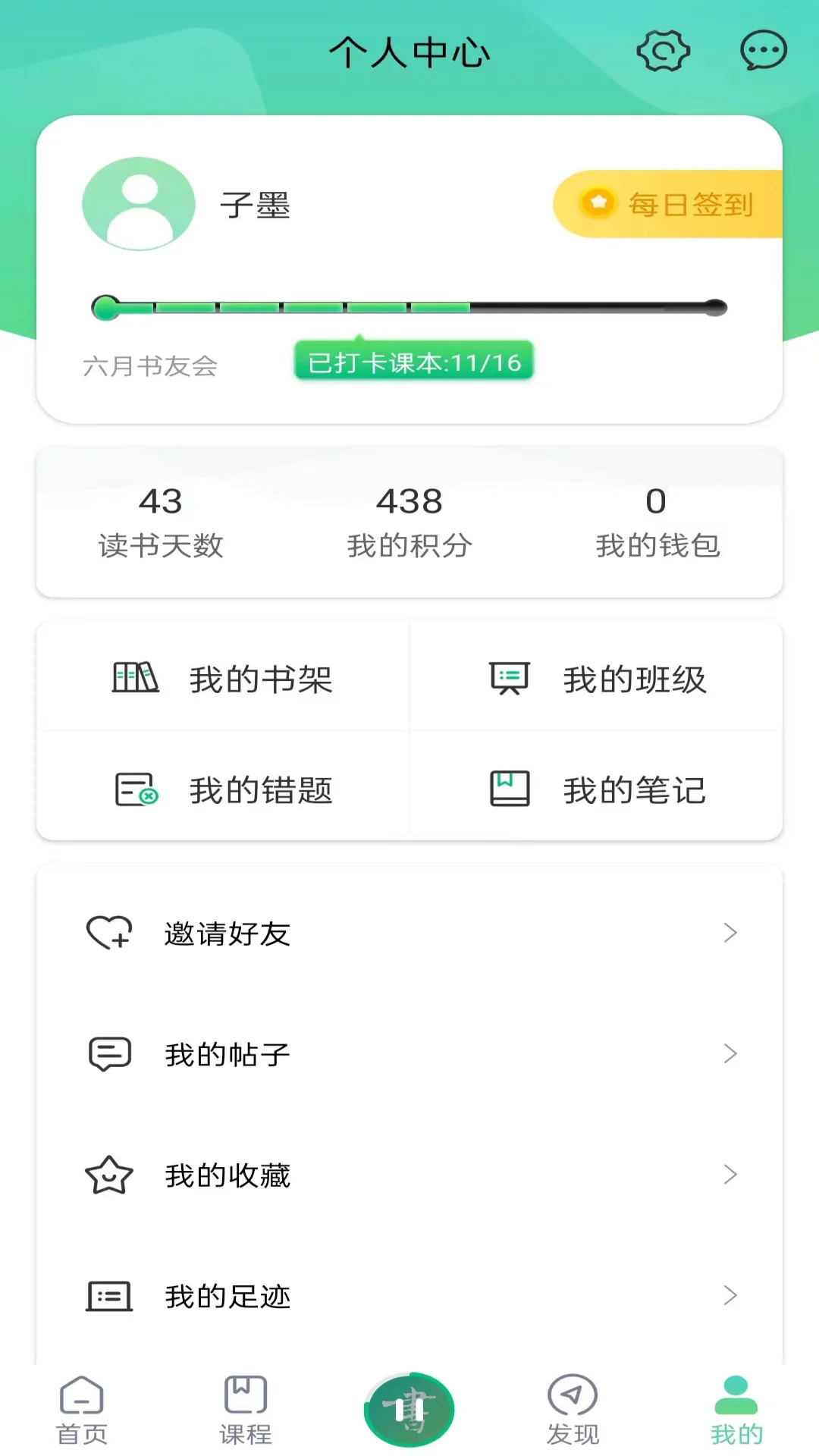Expand the 我的足迹 row chevron

(730, 1296)
